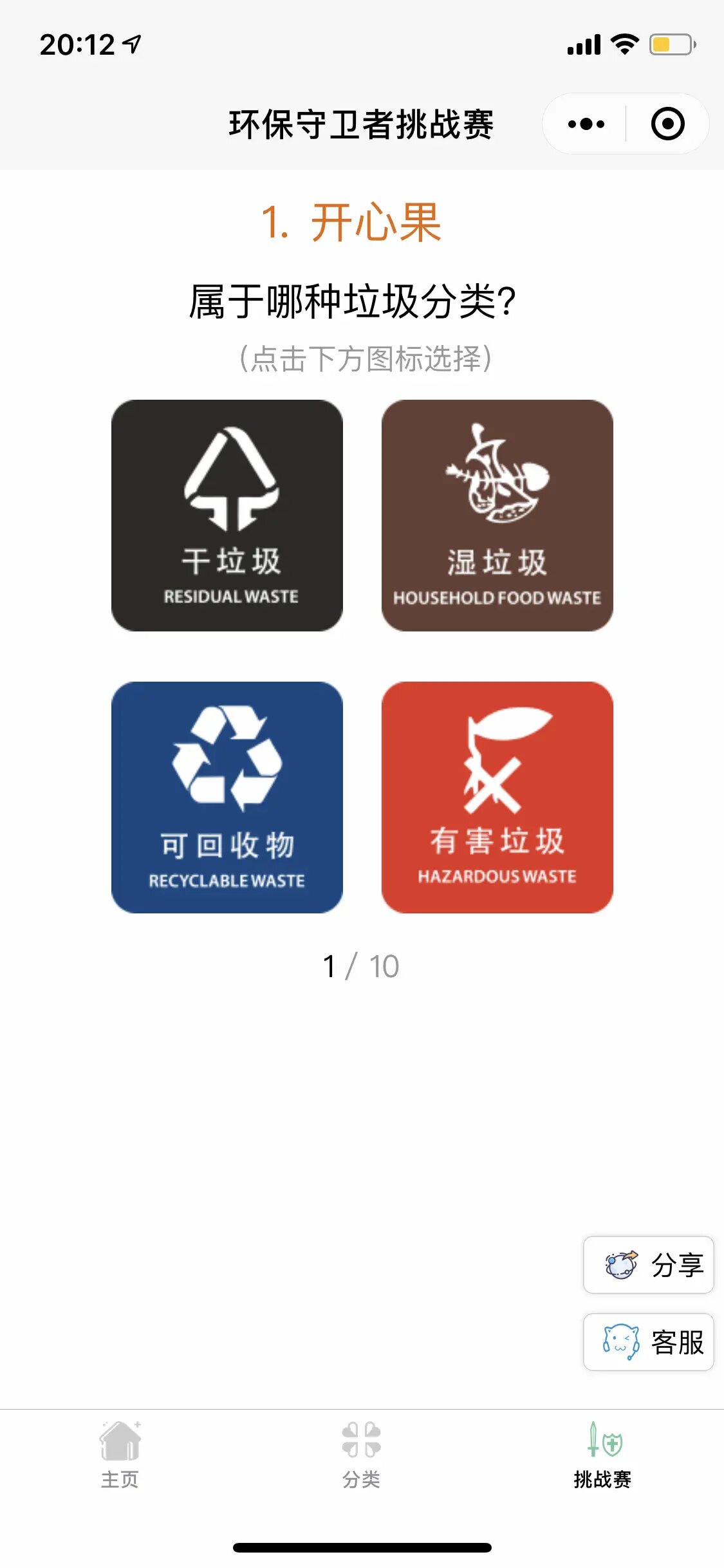Open the mini program overflow menu
Image resolution: width=724 pixels, height=1568 pixels.
pyautogui.click(x=586, y=124)
